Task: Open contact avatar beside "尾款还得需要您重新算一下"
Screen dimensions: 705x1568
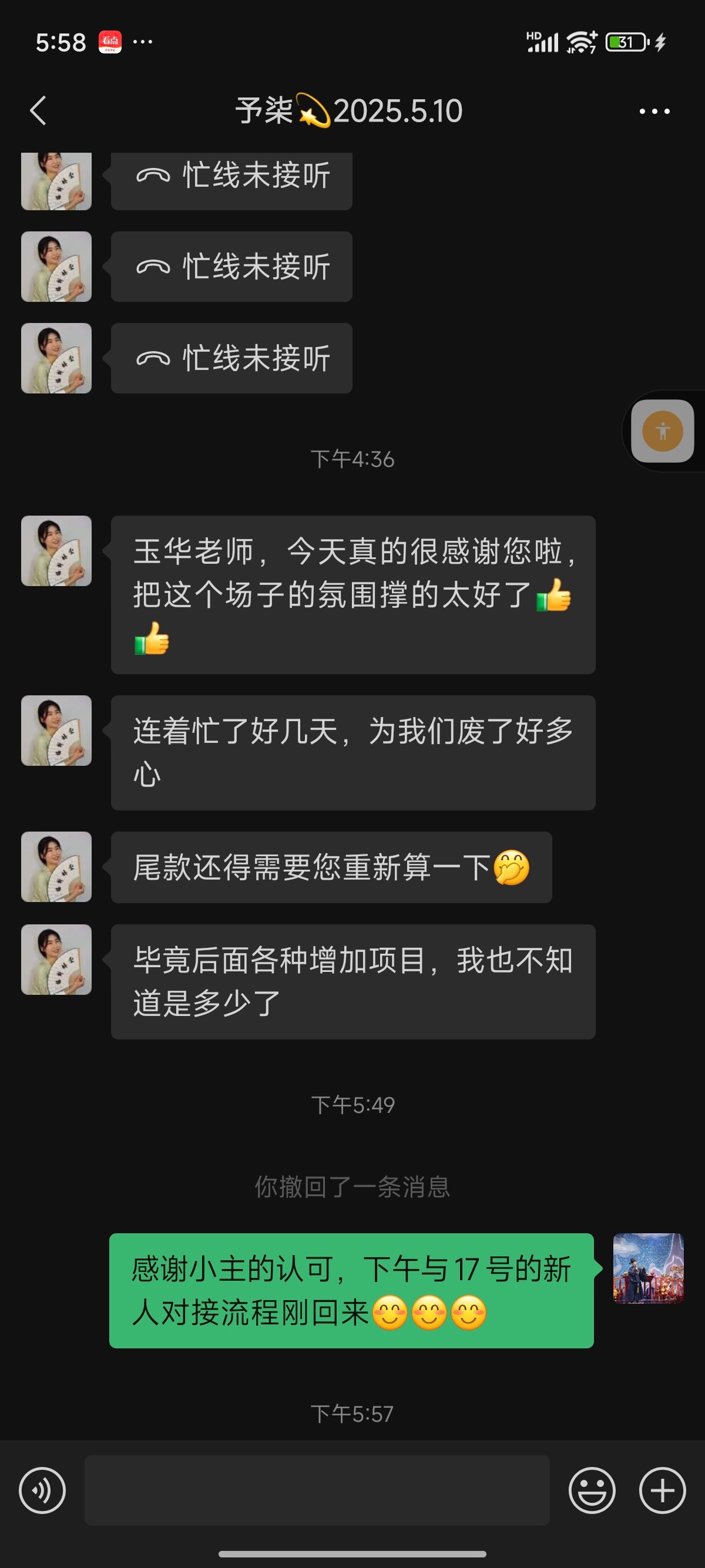Action: point(56,867)
